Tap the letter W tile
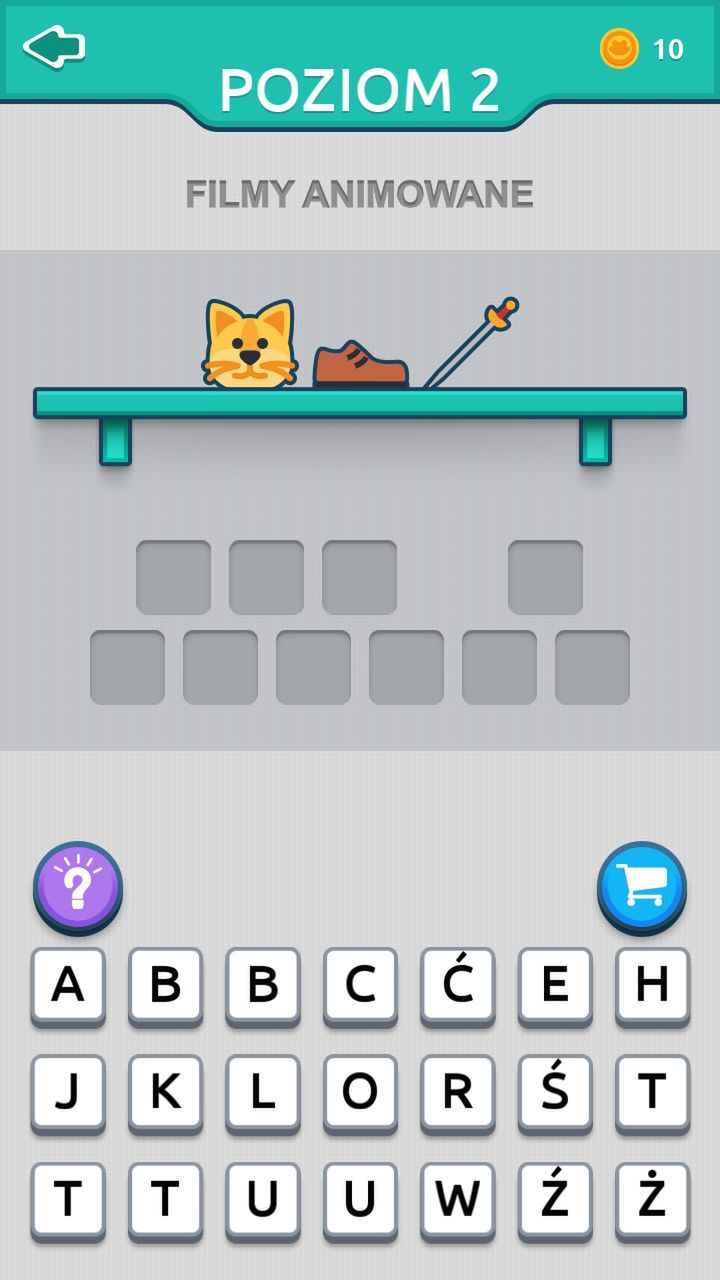This screenshot has width=720, height=1280. pos(457,1200)
